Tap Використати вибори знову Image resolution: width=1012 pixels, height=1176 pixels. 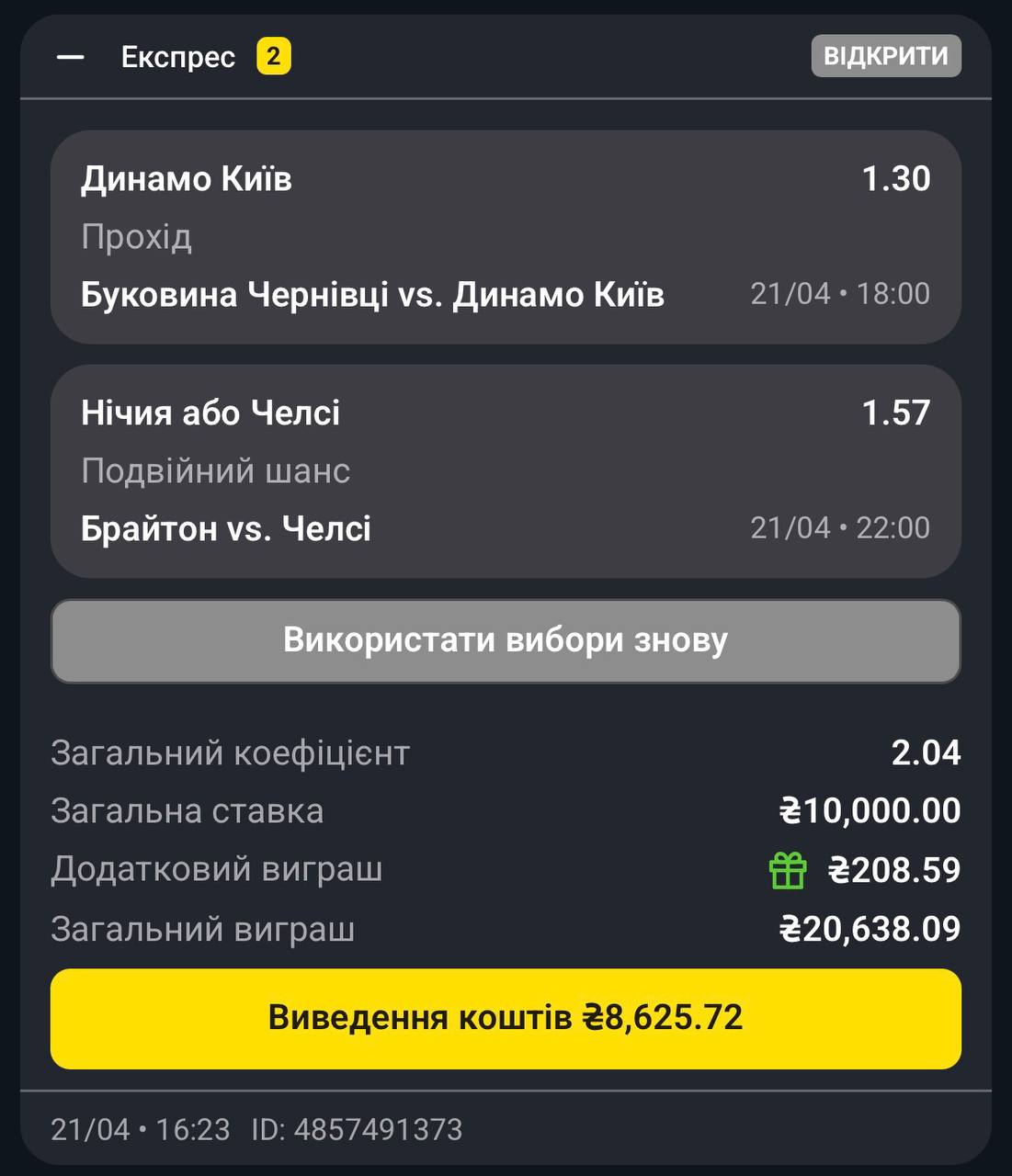tap(506, 640)
